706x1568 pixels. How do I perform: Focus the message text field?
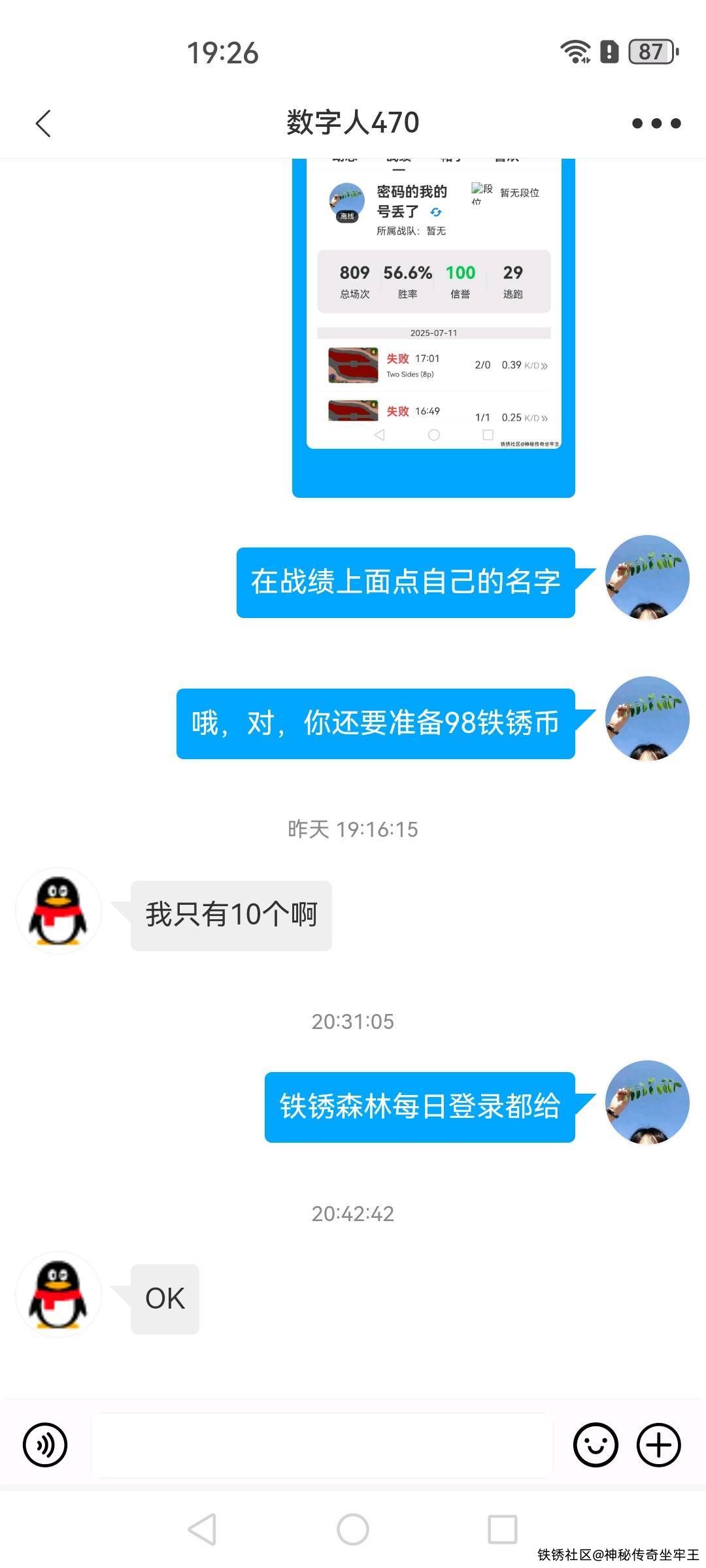pos(322,1445)
